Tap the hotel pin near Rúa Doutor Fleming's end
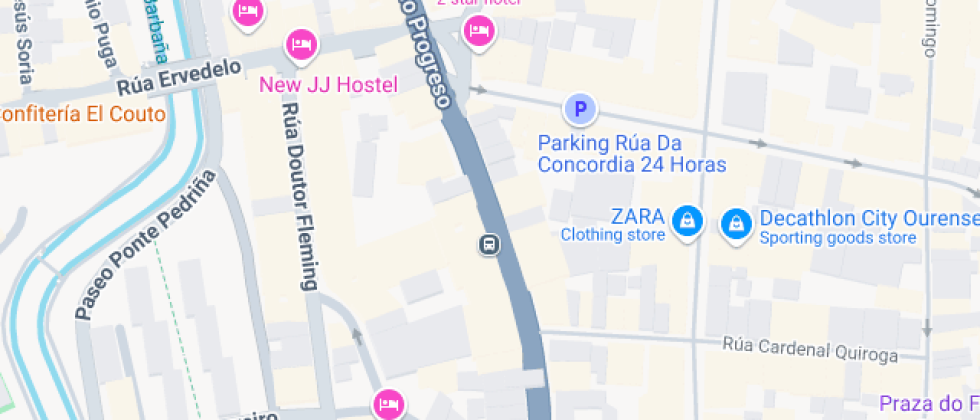The width and height of the screenshot is (980, 420). 388,405
